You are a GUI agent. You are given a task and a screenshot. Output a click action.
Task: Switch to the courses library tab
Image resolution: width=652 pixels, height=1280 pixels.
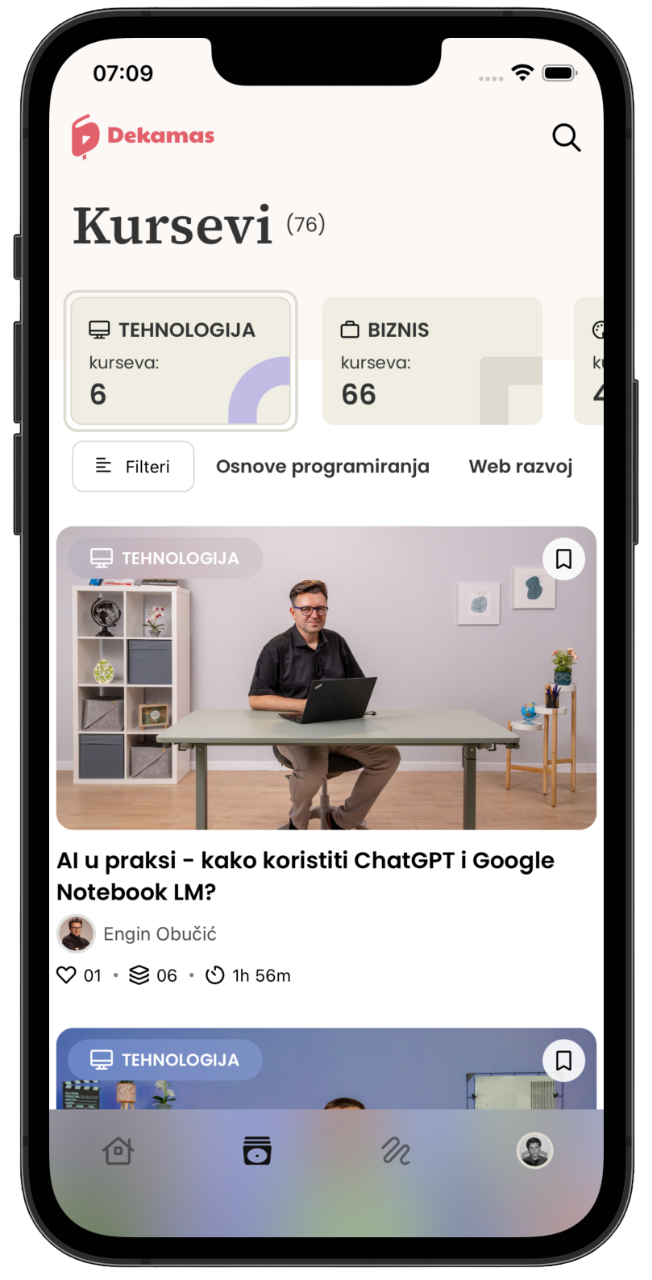point(257,1151)
